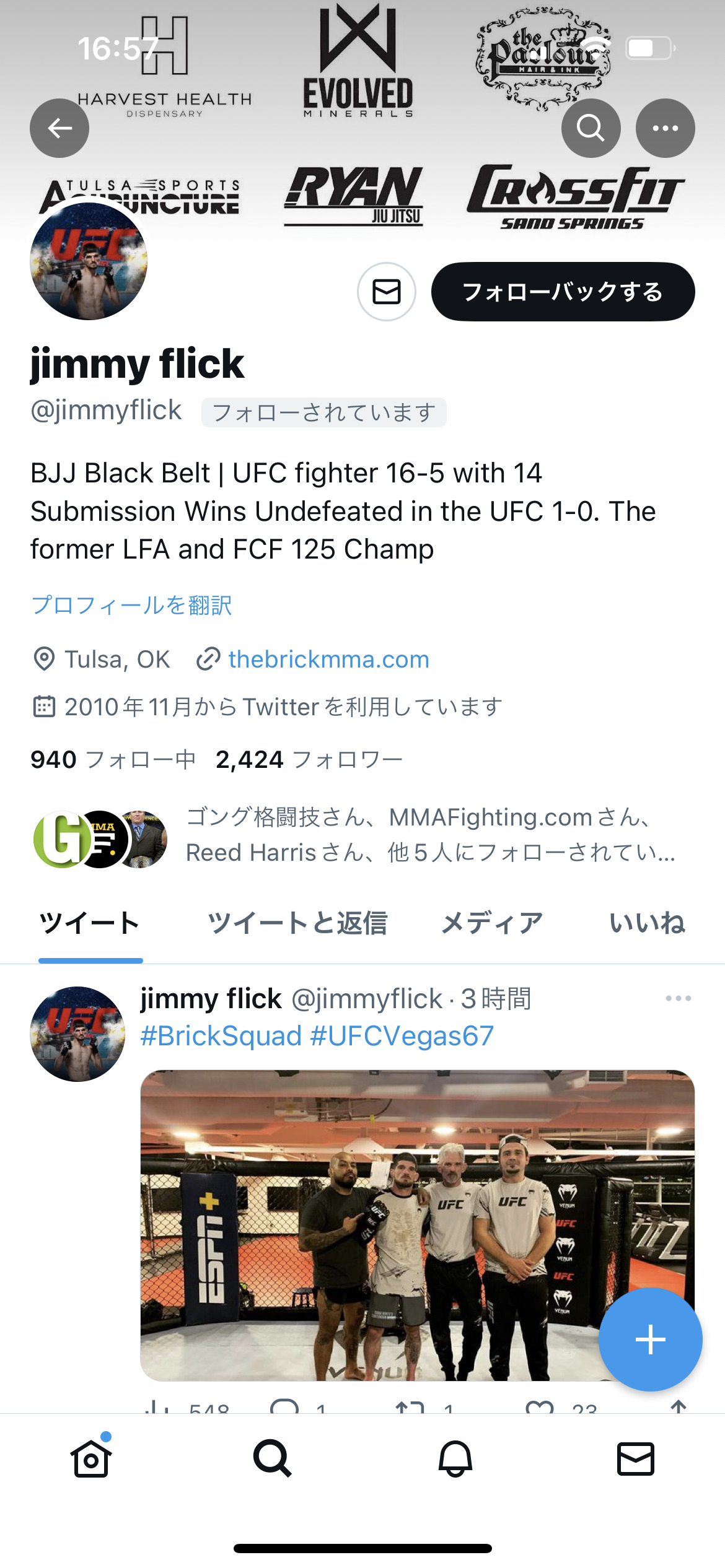Open the profile overflow menu
Viewport: 725px width, 1568px height.
click(x=665, y=128)
